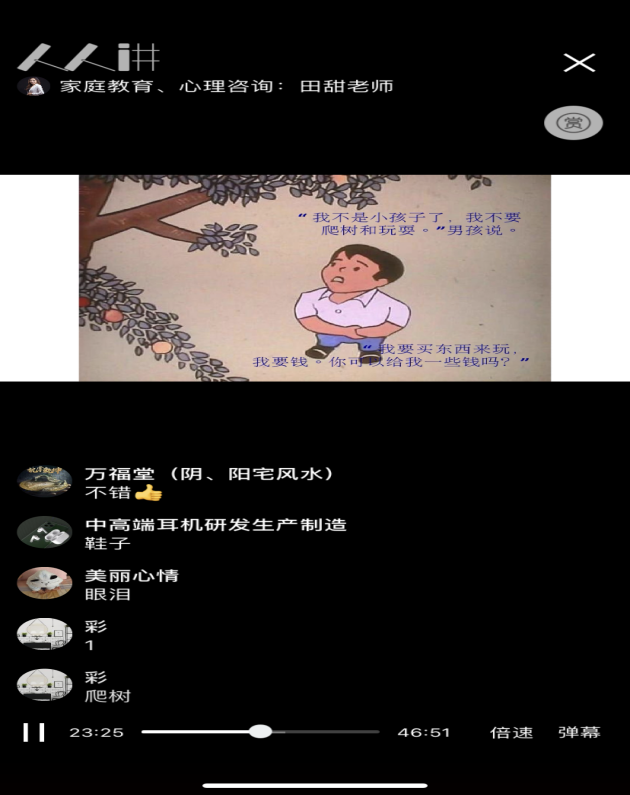630x795 pixels.
Task: Open 美丽心情's commenter avatar
Action: 44,583
